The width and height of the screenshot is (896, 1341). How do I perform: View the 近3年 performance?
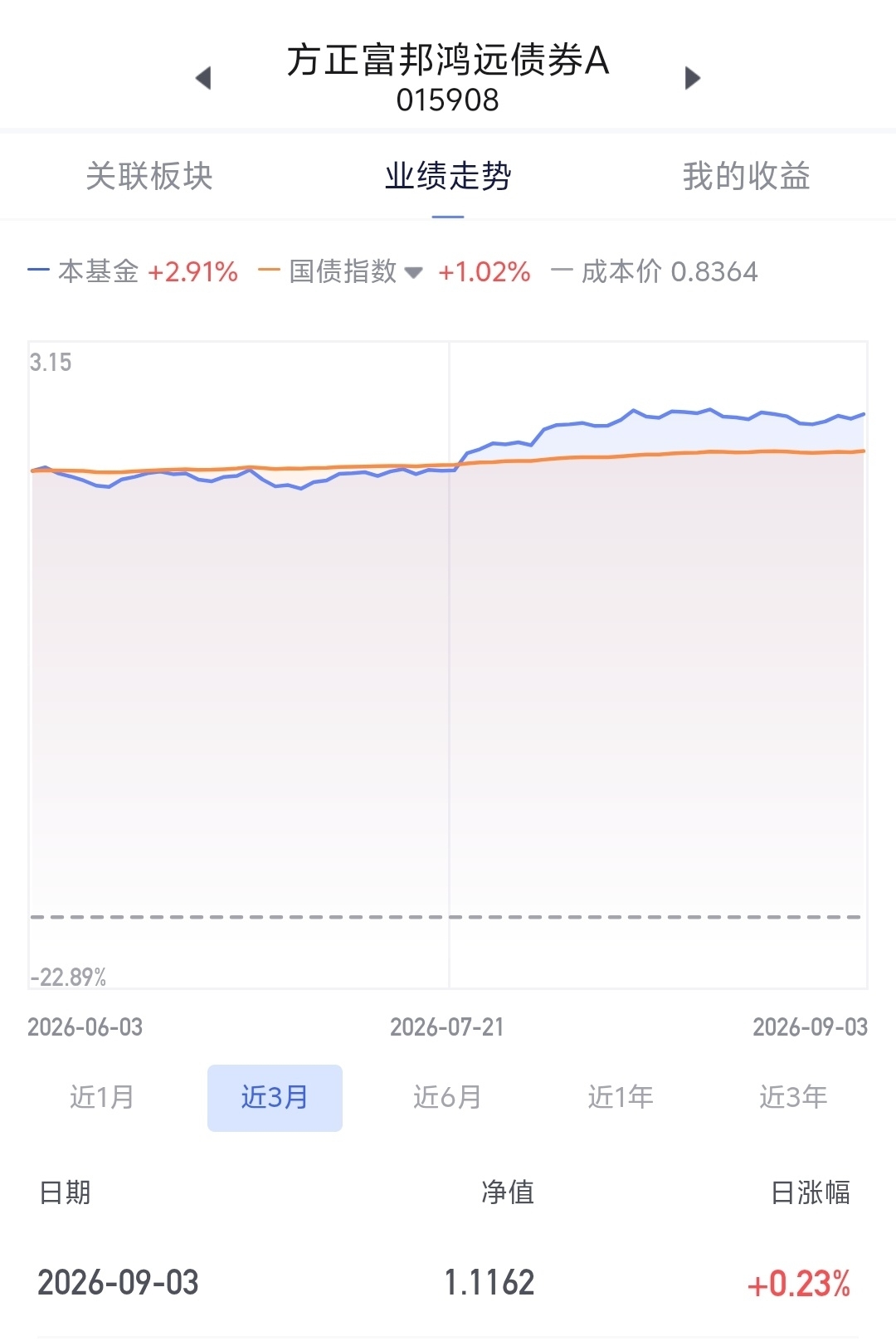coord(793,1097)
